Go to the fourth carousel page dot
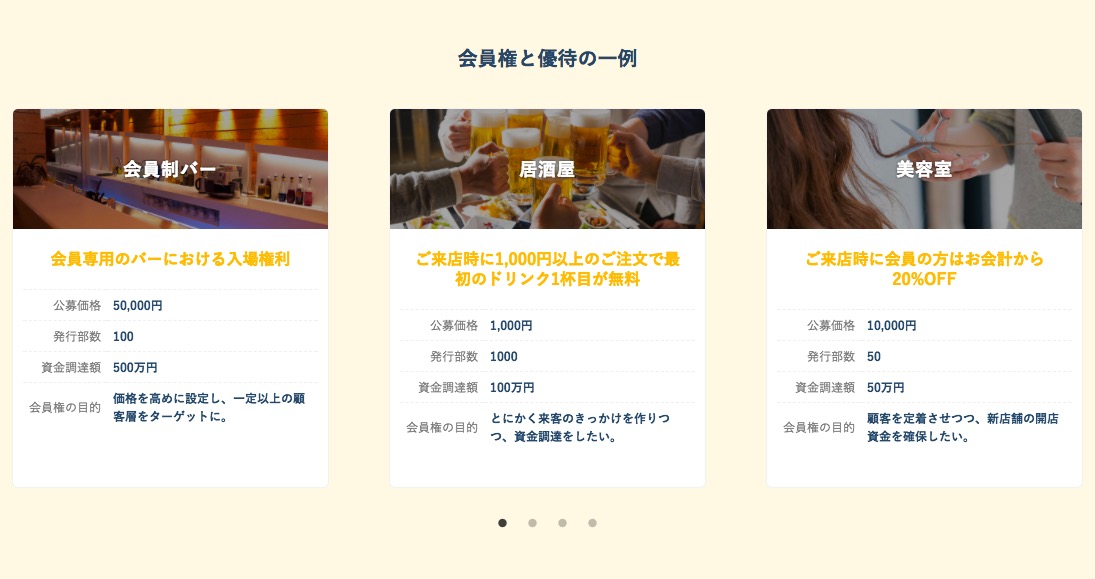 tap(592, 523)
